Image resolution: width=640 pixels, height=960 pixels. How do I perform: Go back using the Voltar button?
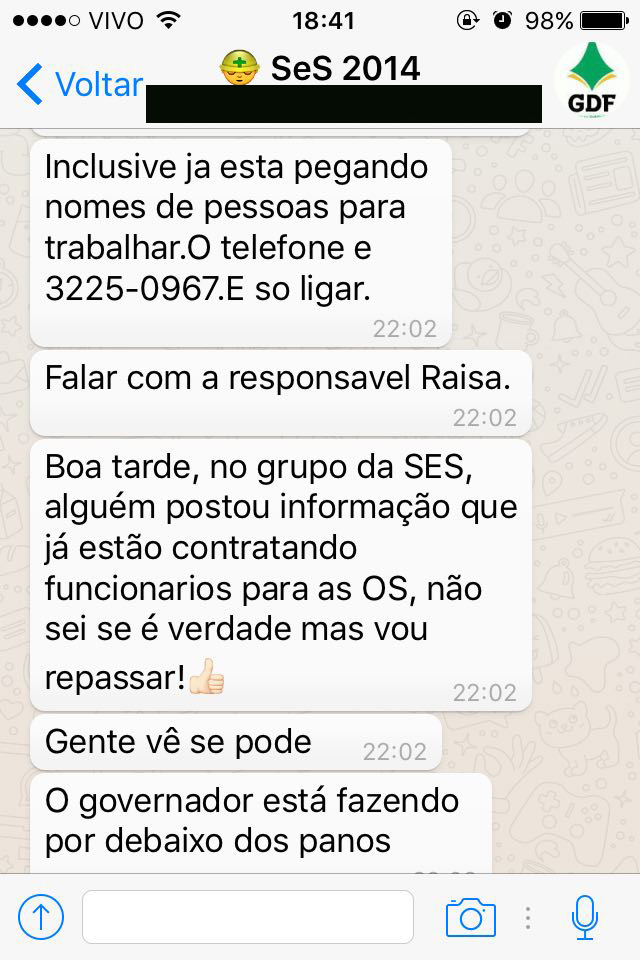pyautogui.click(x=80, y=85)
